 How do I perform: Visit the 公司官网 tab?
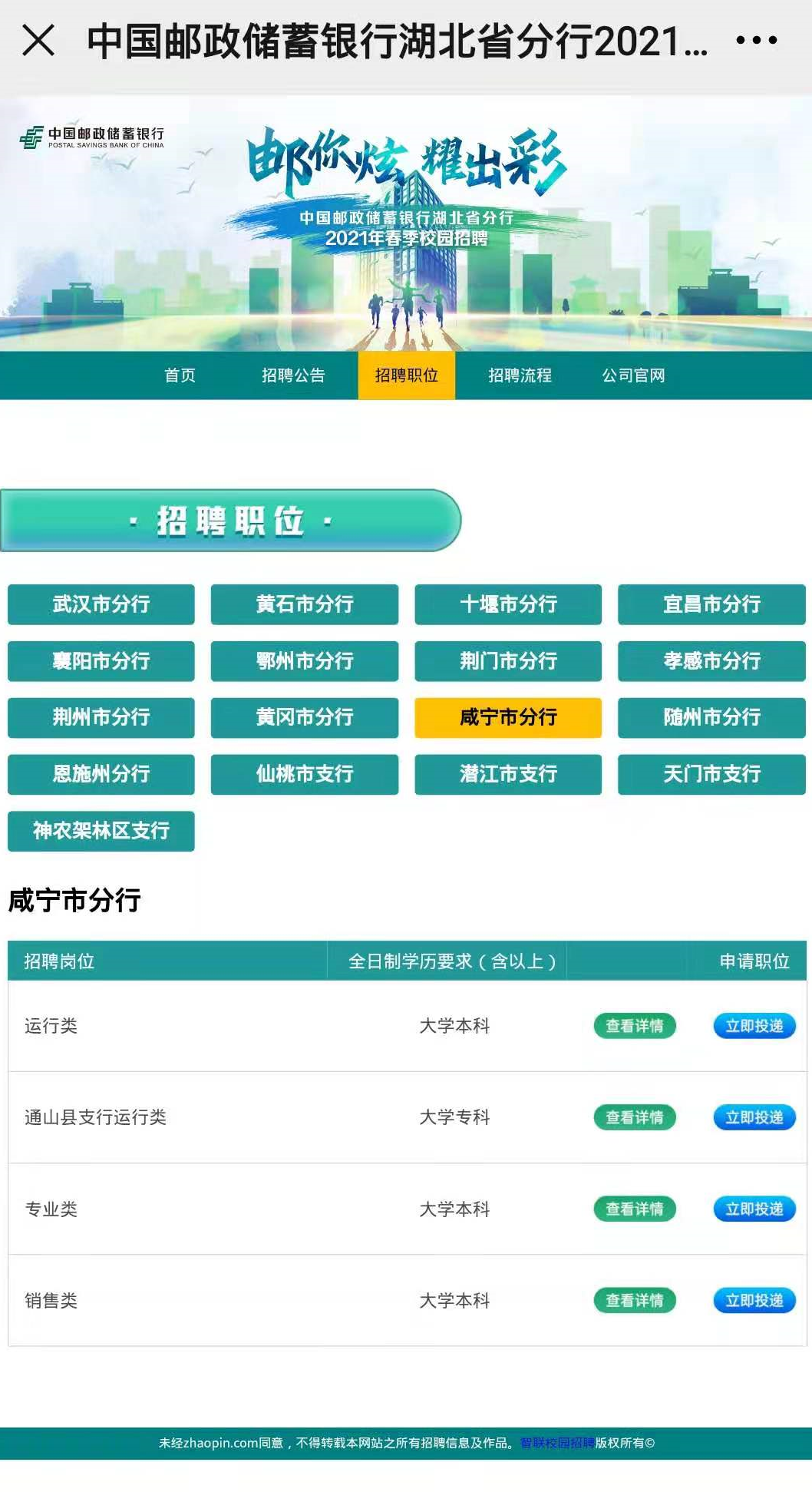(633, 375)
